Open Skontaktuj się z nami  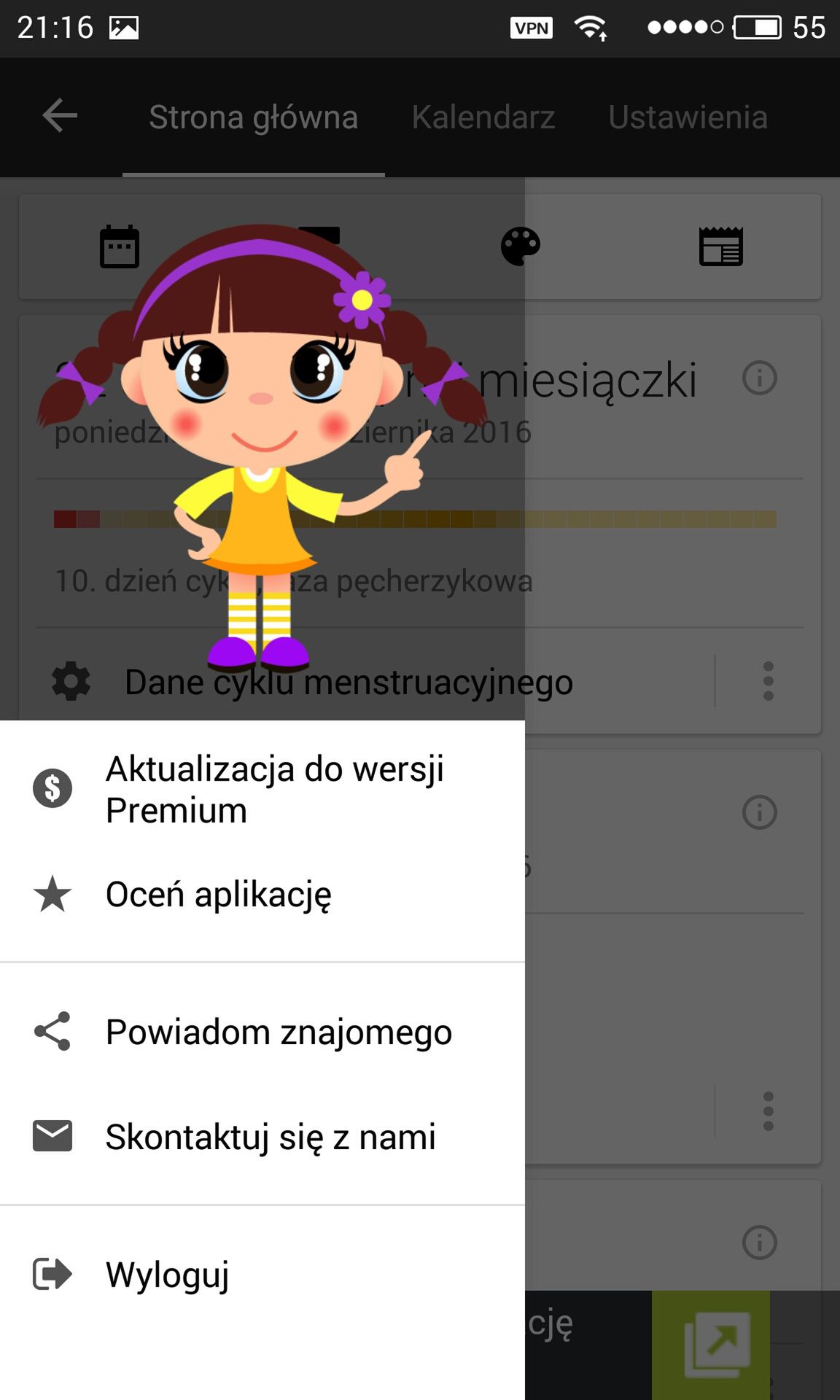pyautogui.click(x=262, y=1137)
